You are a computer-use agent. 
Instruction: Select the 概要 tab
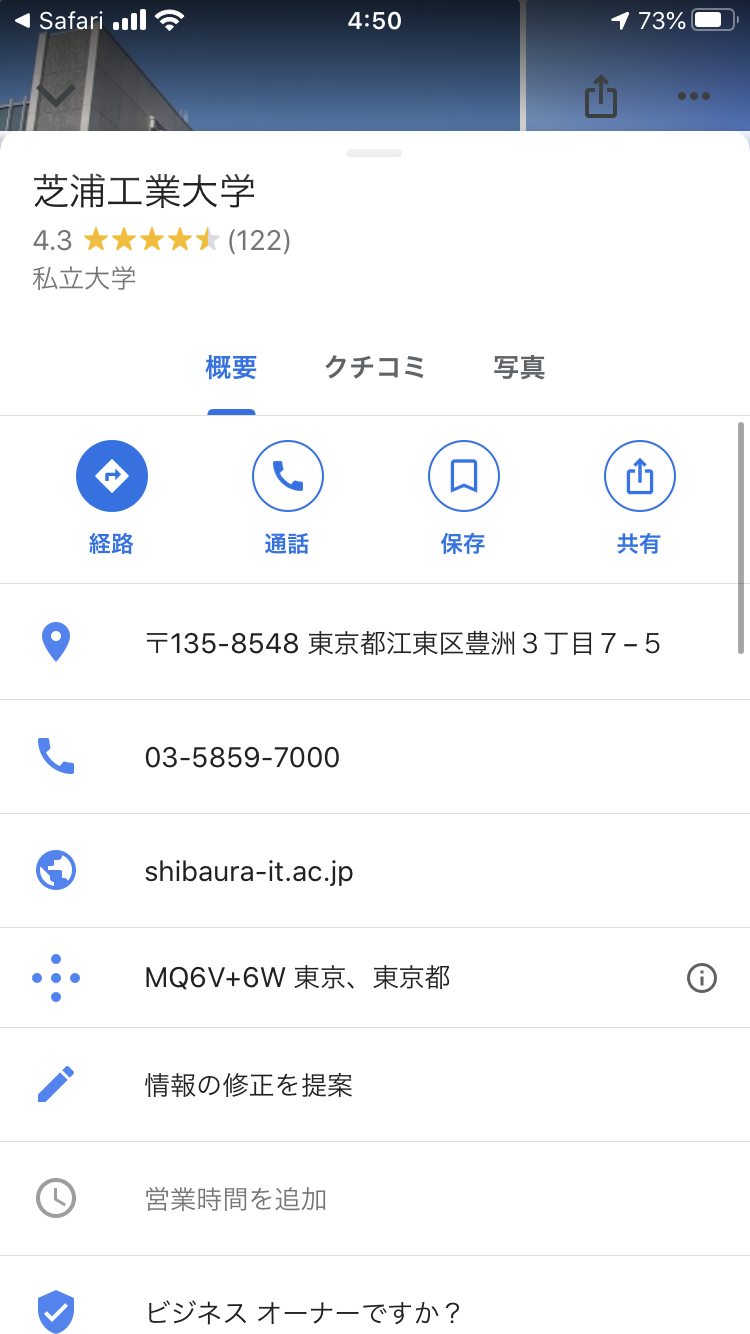(231, 368)
